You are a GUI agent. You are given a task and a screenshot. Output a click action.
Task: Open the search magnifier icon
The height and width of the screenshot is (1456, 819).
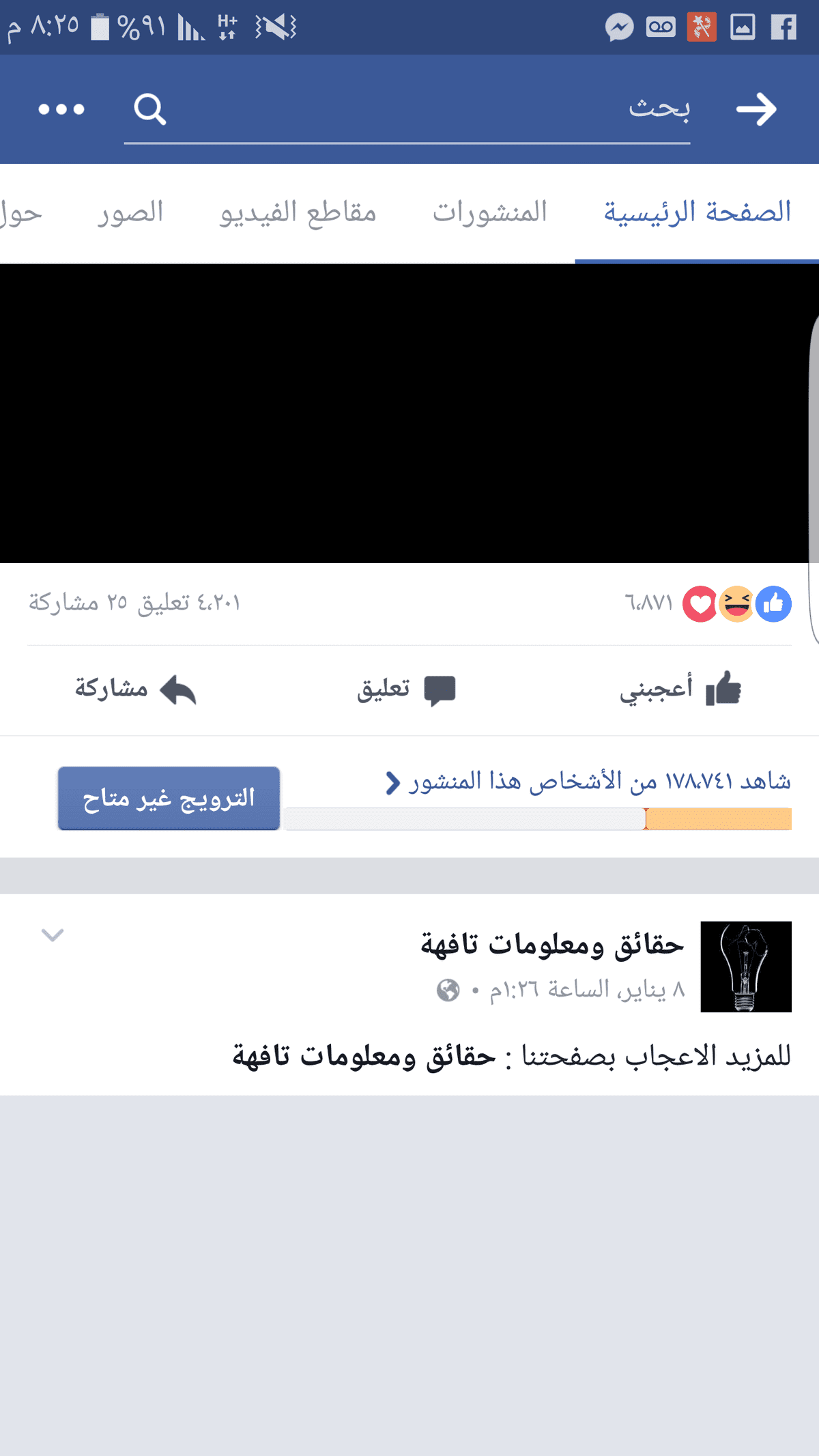point(149,109)
